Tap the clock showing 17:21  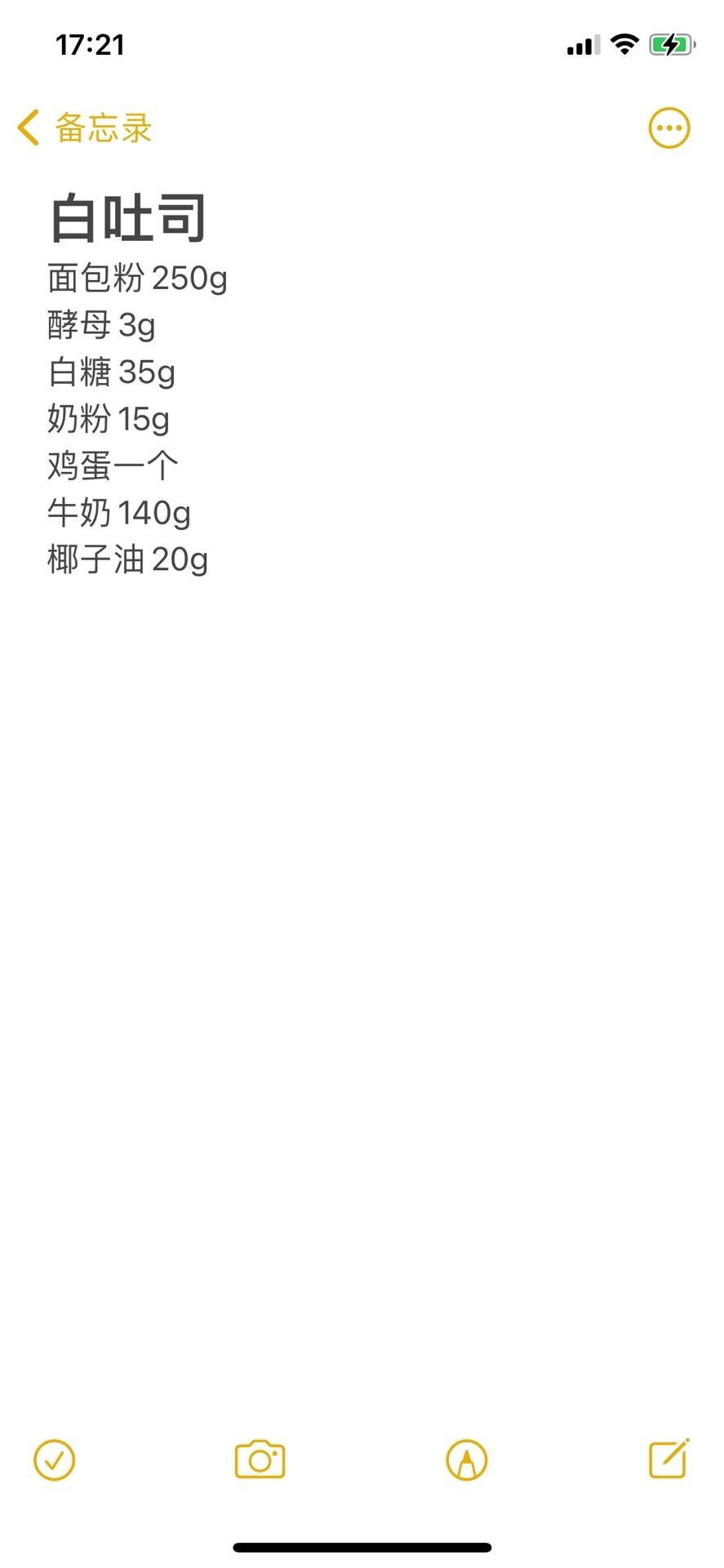click(90, 45)
